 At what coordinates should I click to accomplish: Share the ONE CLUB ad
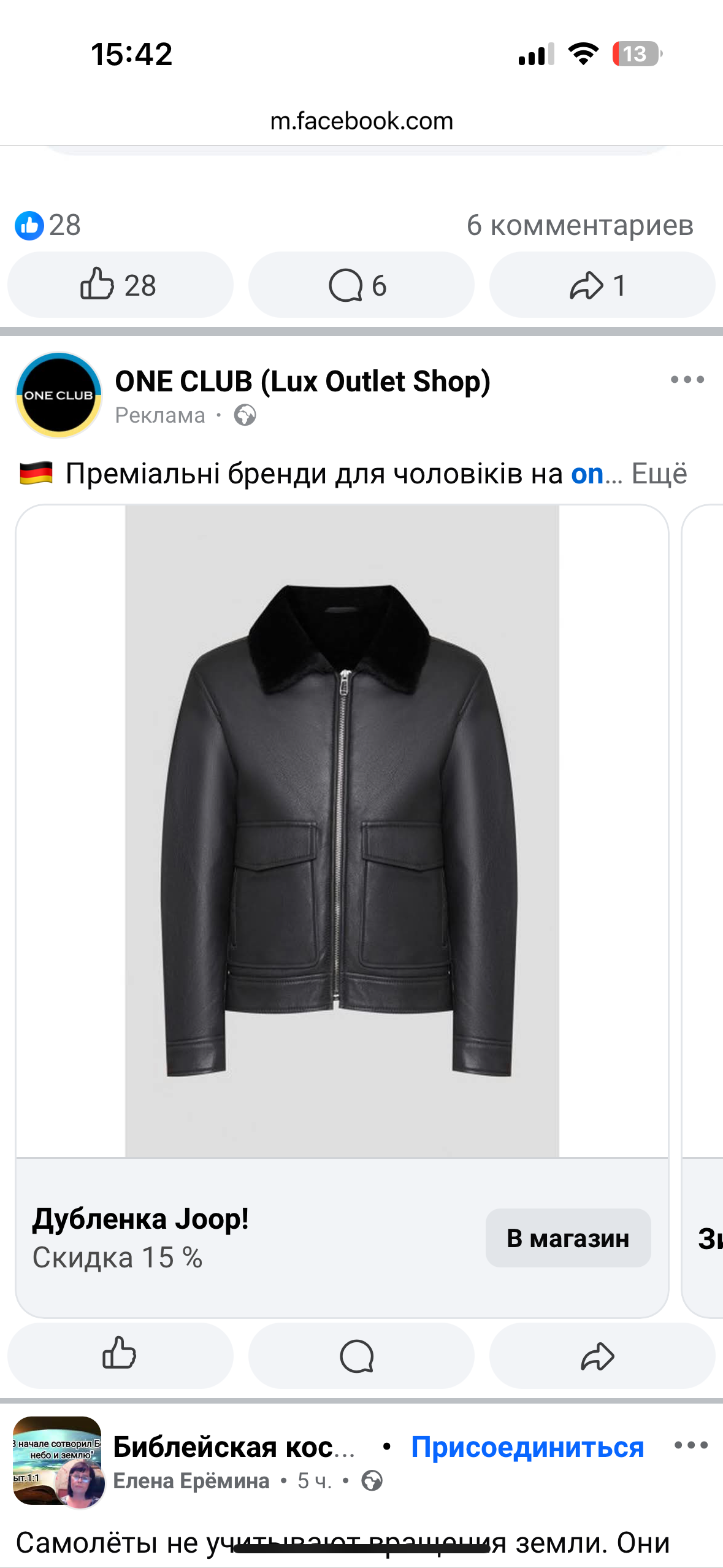(x=601, y=1355)
